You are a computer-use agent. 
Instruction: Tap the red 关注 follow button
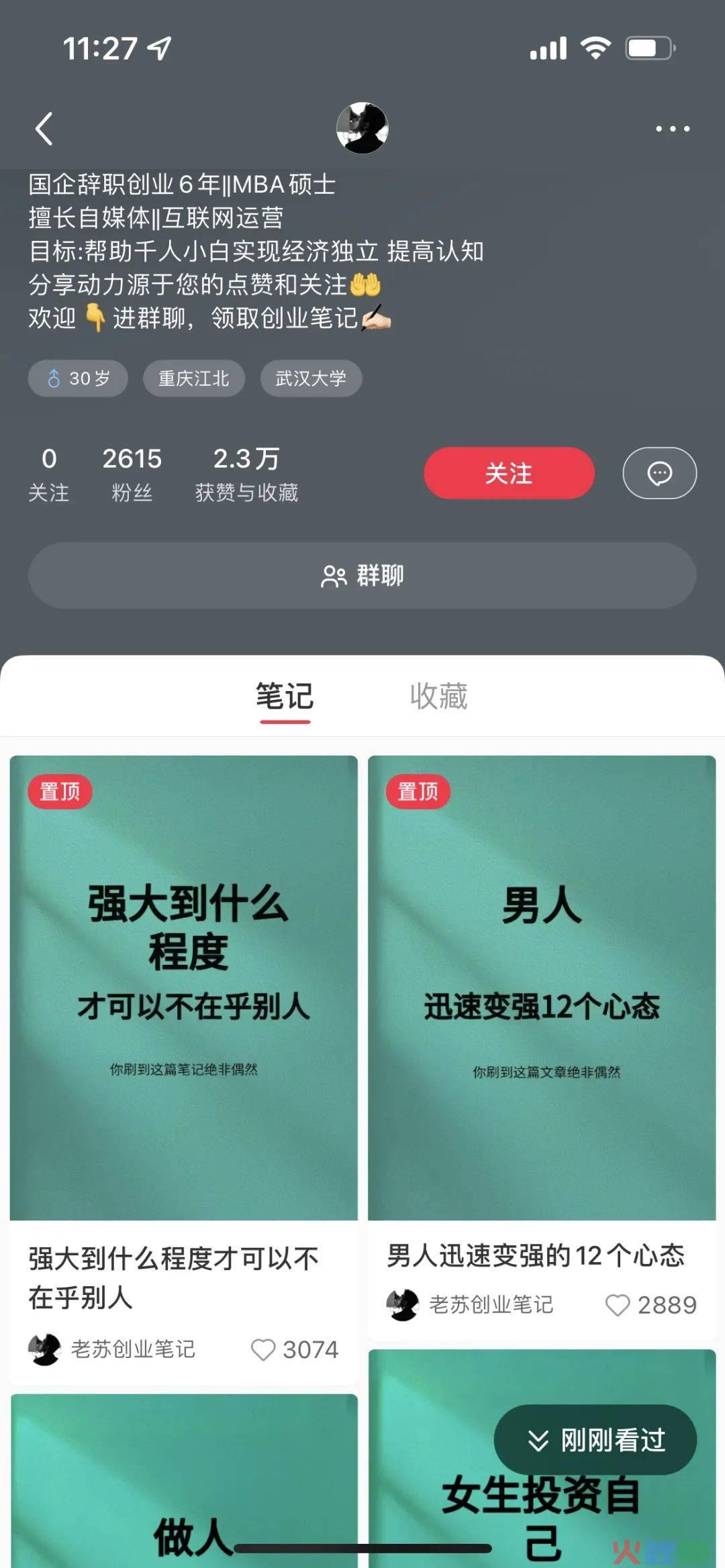tap(509, 474)
